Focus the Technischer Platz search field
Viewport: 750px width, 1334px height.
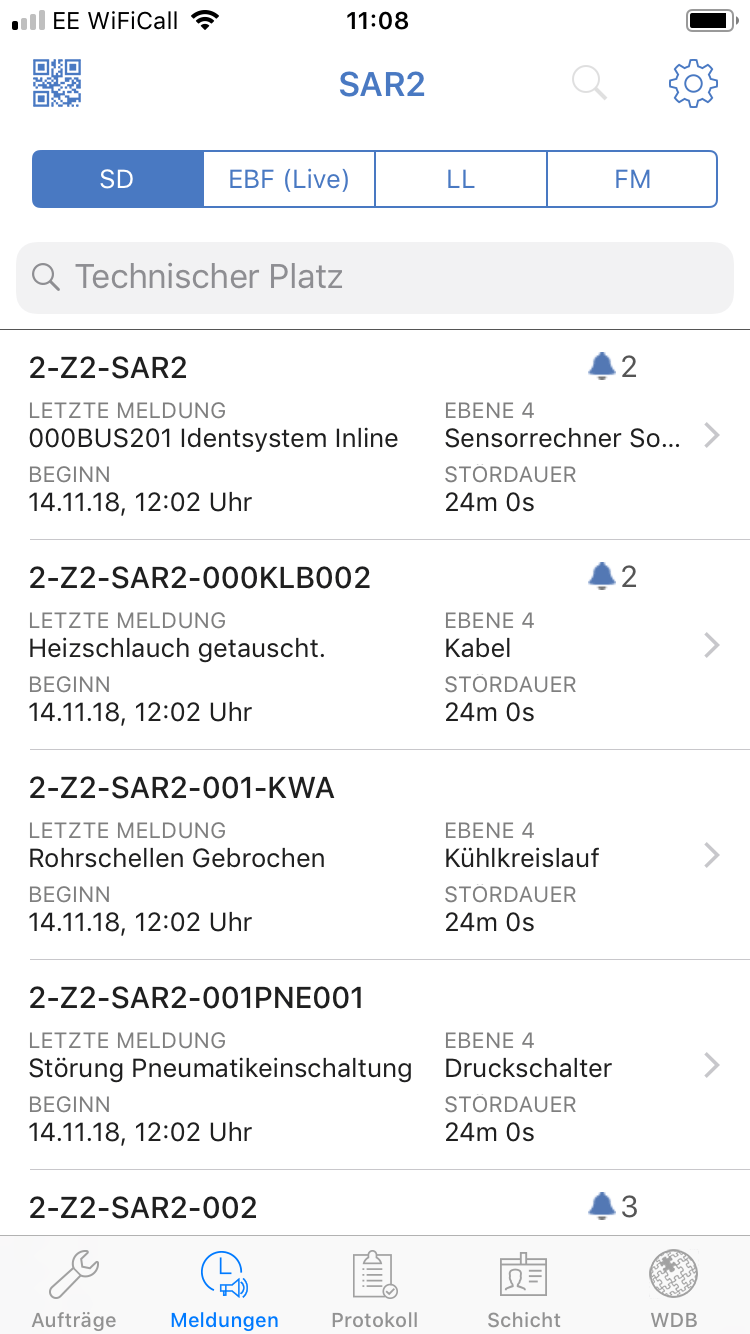coord(375,277)
